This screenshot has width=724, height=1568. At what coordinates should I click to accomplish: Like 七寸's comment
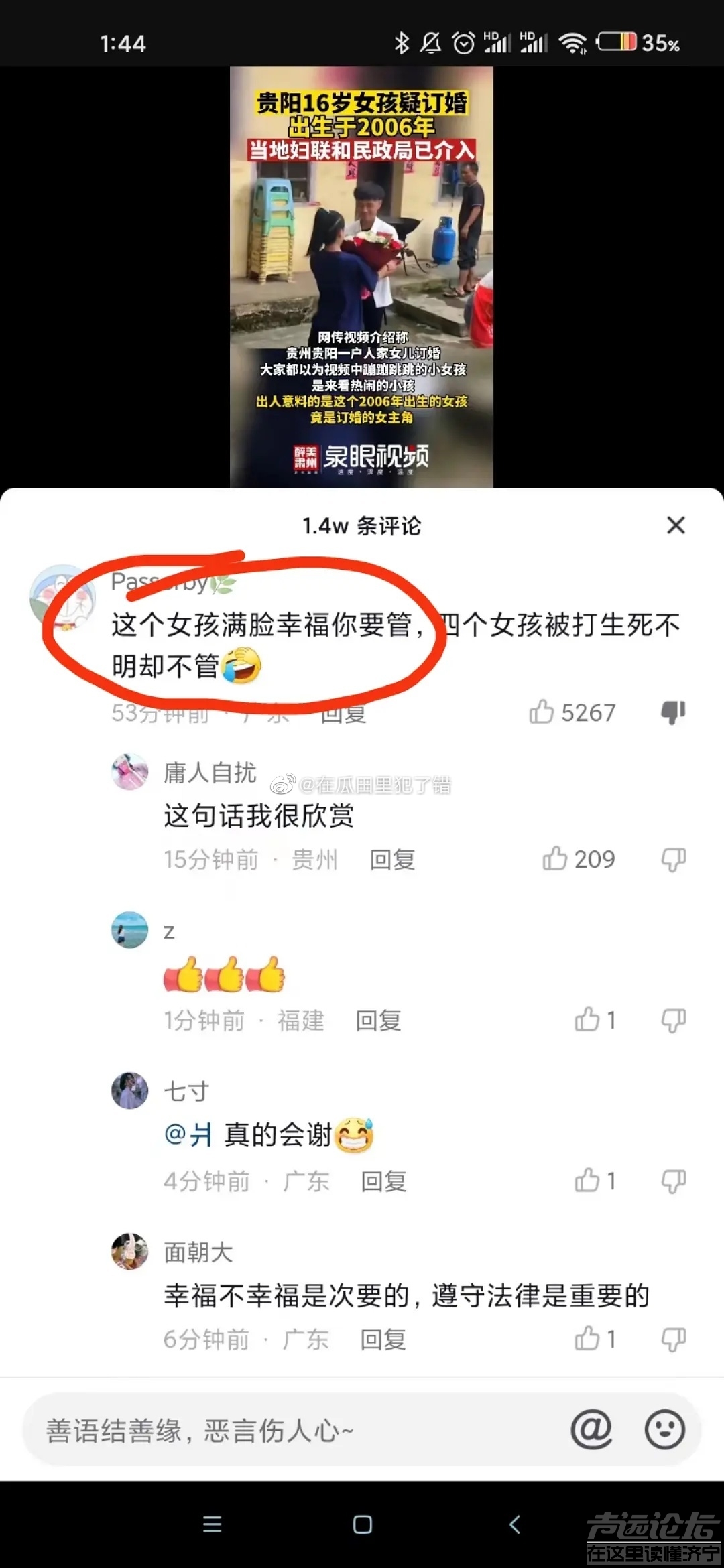pos(587,1181)
